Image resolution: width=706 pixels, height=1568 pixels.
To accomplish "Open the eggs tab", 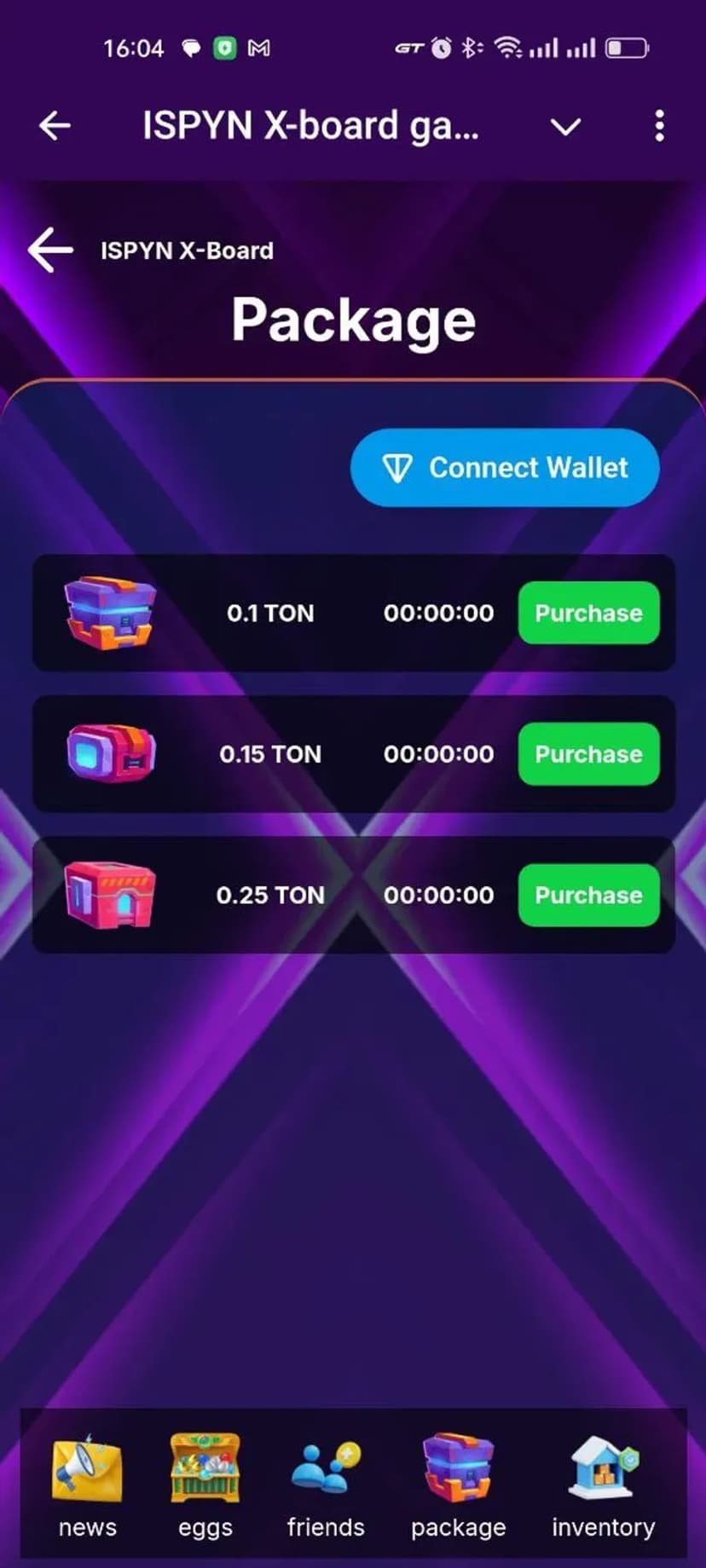I will [205, 1484].
